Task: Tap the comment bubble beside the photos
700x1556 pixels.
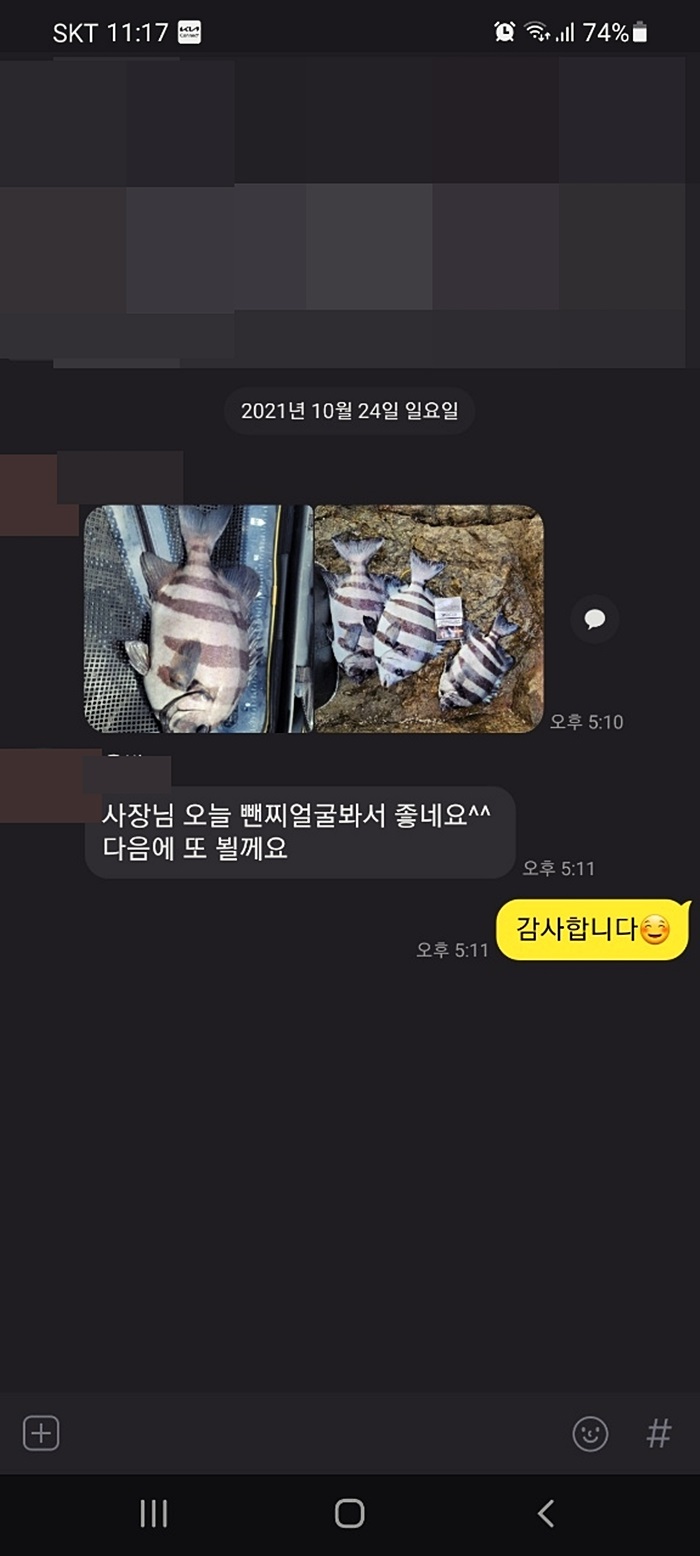Action: click(x=595, y=620)
